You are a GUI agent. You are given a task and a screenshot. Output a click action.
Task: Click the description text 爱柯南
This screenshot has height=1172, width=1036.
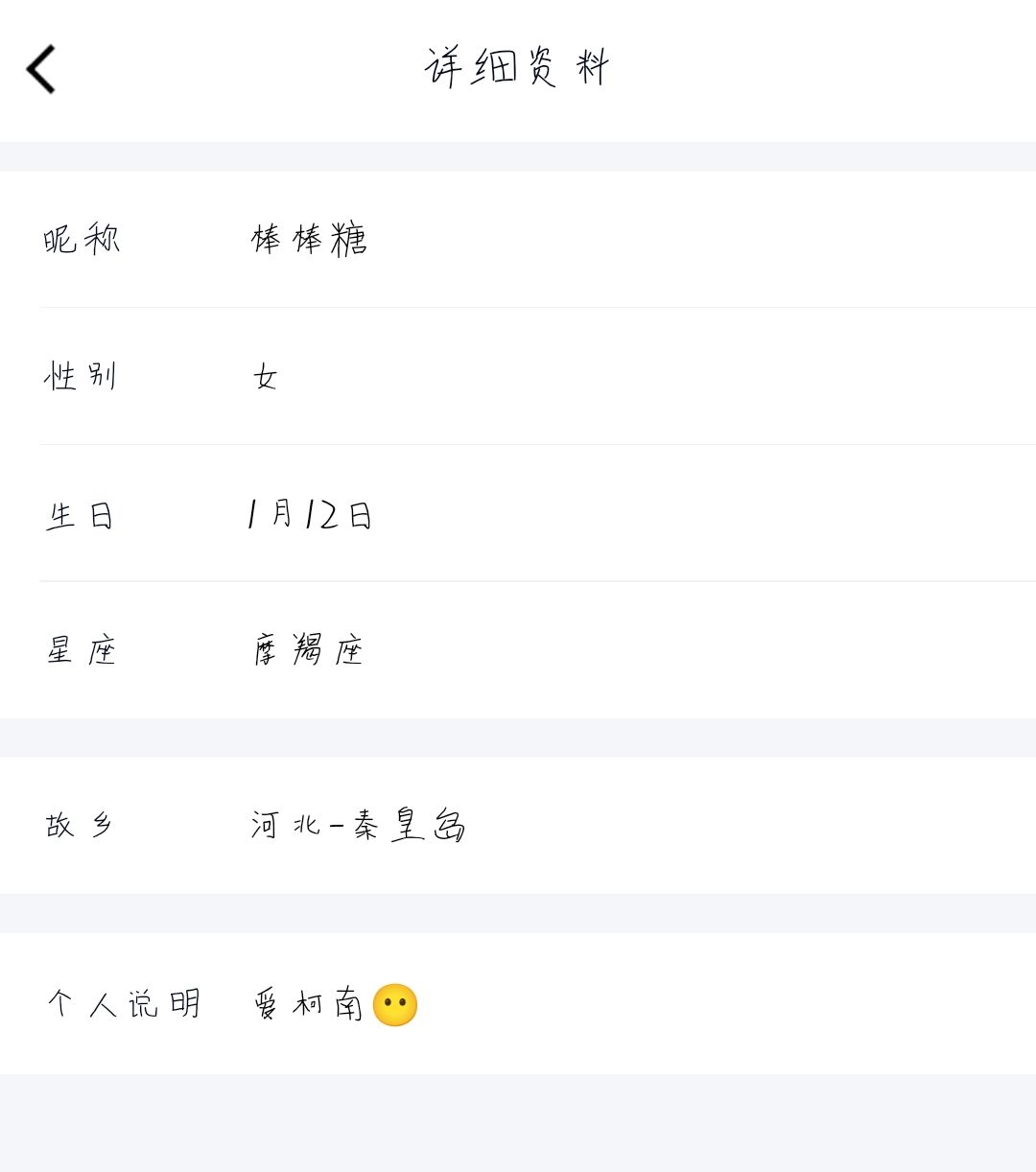[x=307, y=1002]
